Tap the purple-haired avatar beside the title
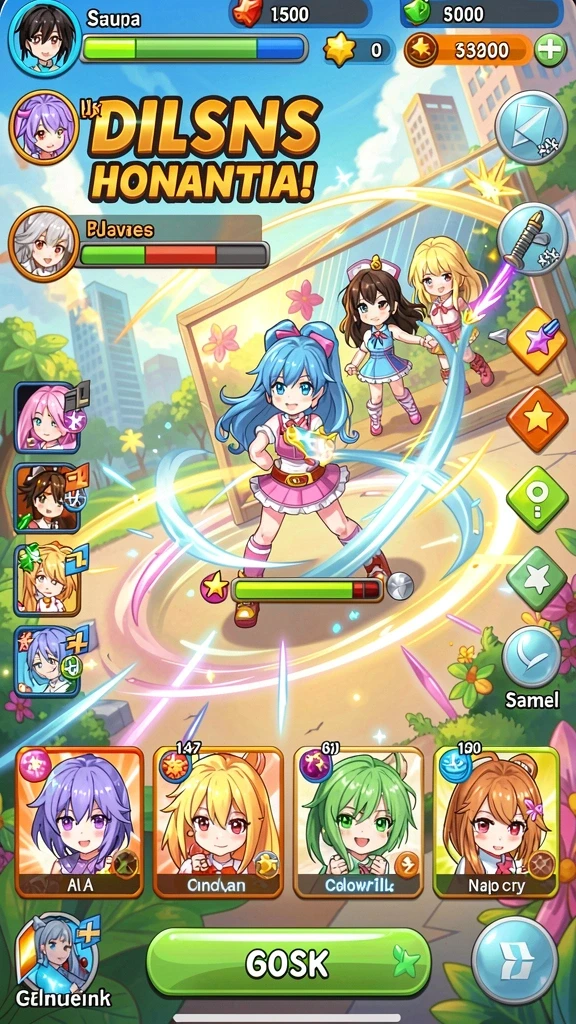 tap(43, 127)
